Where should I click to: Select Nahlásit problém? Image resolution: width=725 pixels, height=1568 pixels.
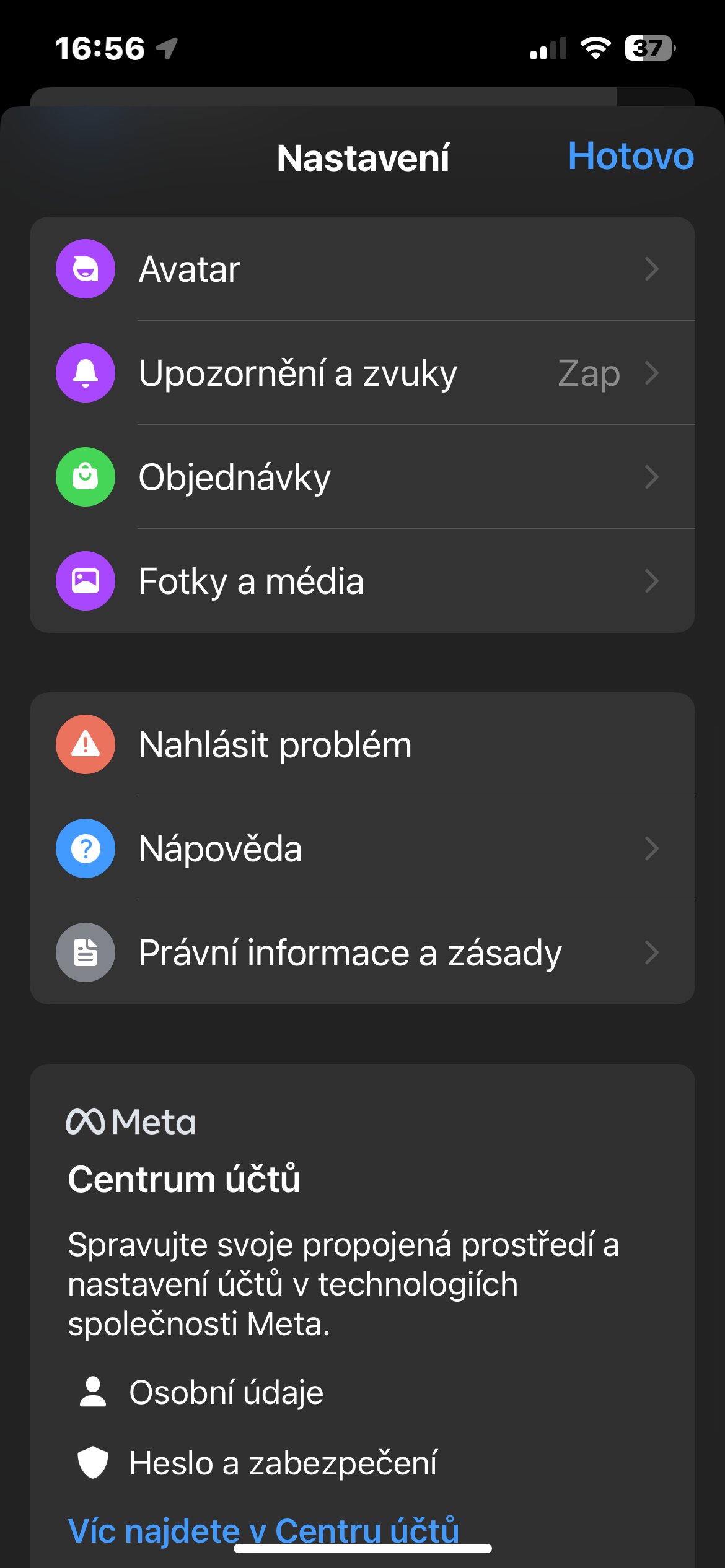(x=362, y=745)
